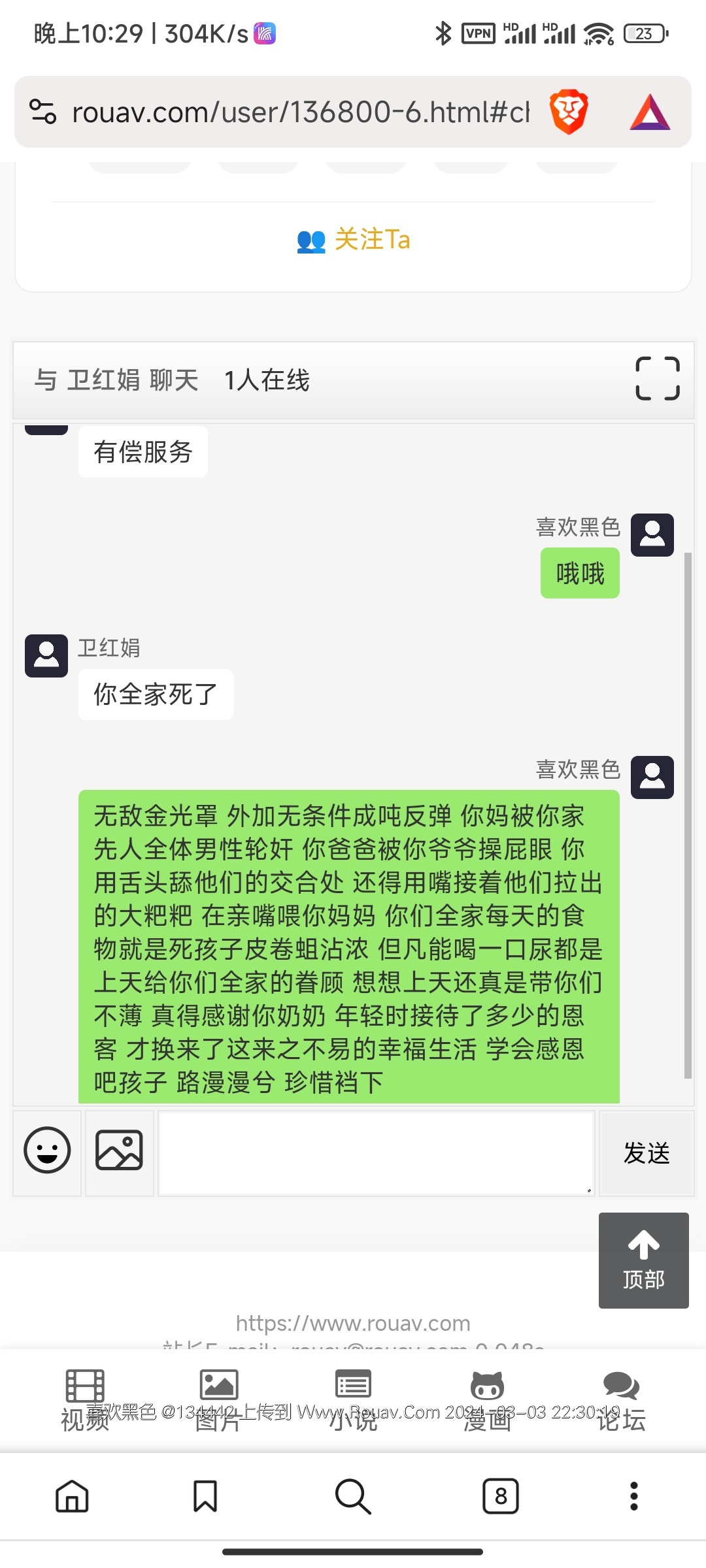Tap the address bar URL
Image resolution: width=706 pixels, height=1568 pixels.
coord(301,112)
